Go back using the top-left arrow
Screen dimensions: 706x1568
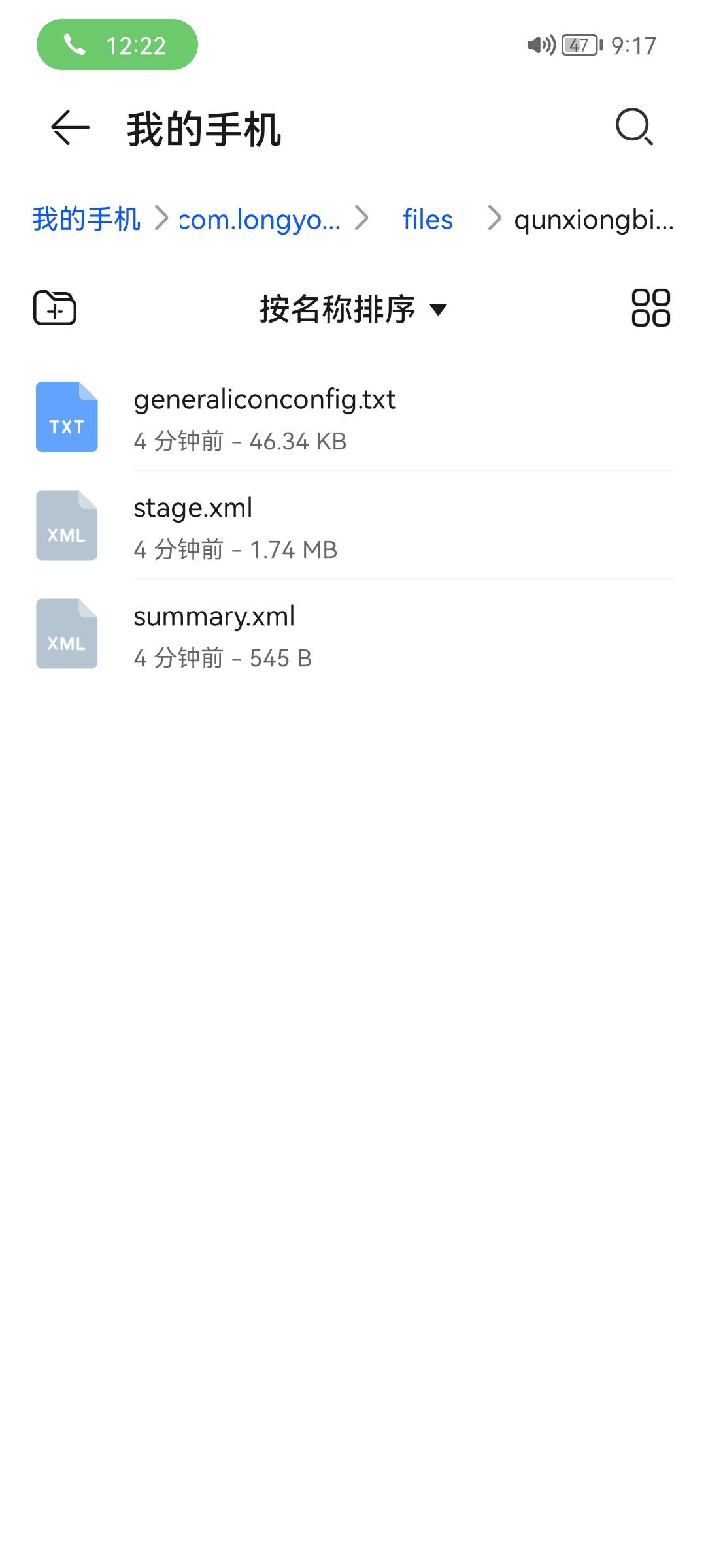click(x=70, y=127)
